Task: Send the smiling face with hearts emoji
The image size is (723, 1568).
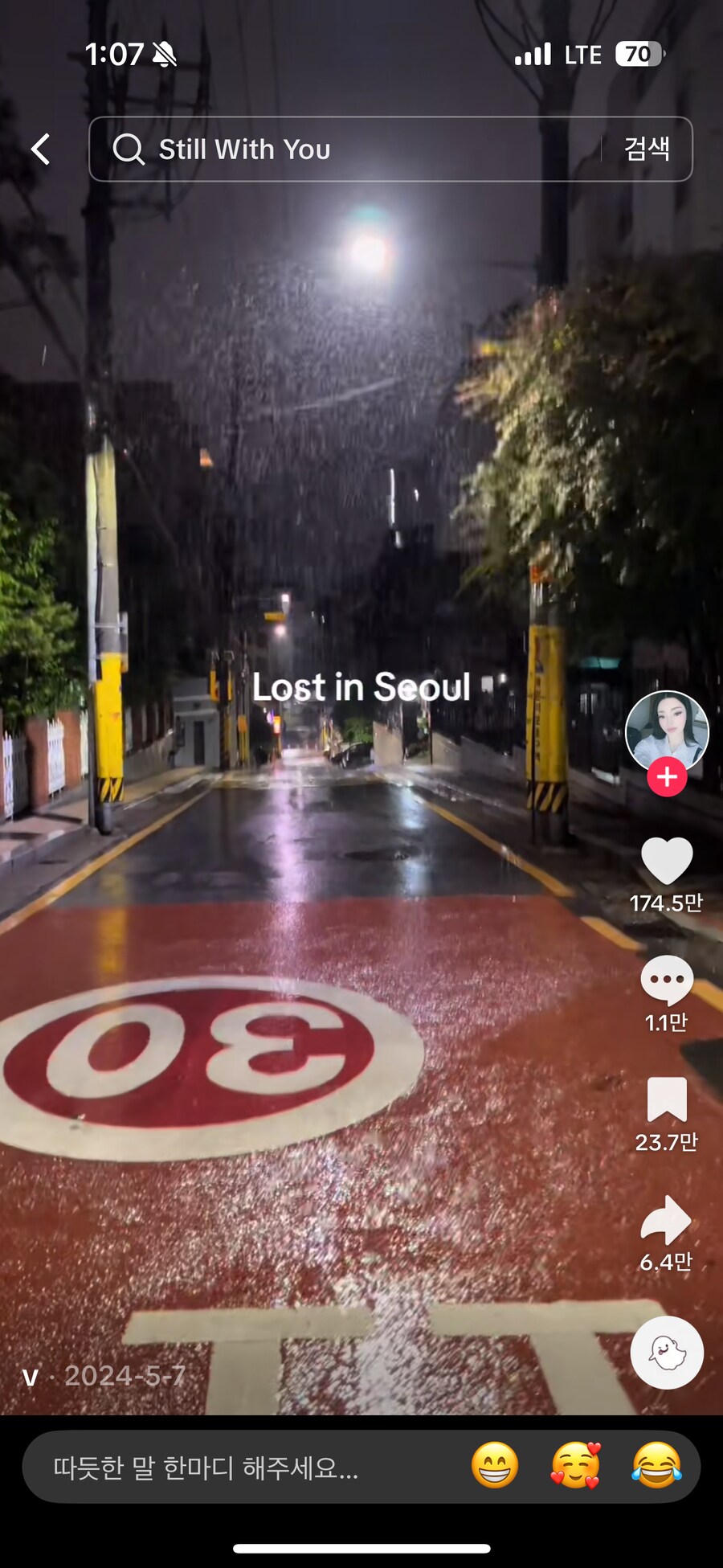Action: tap(575, 1465)
